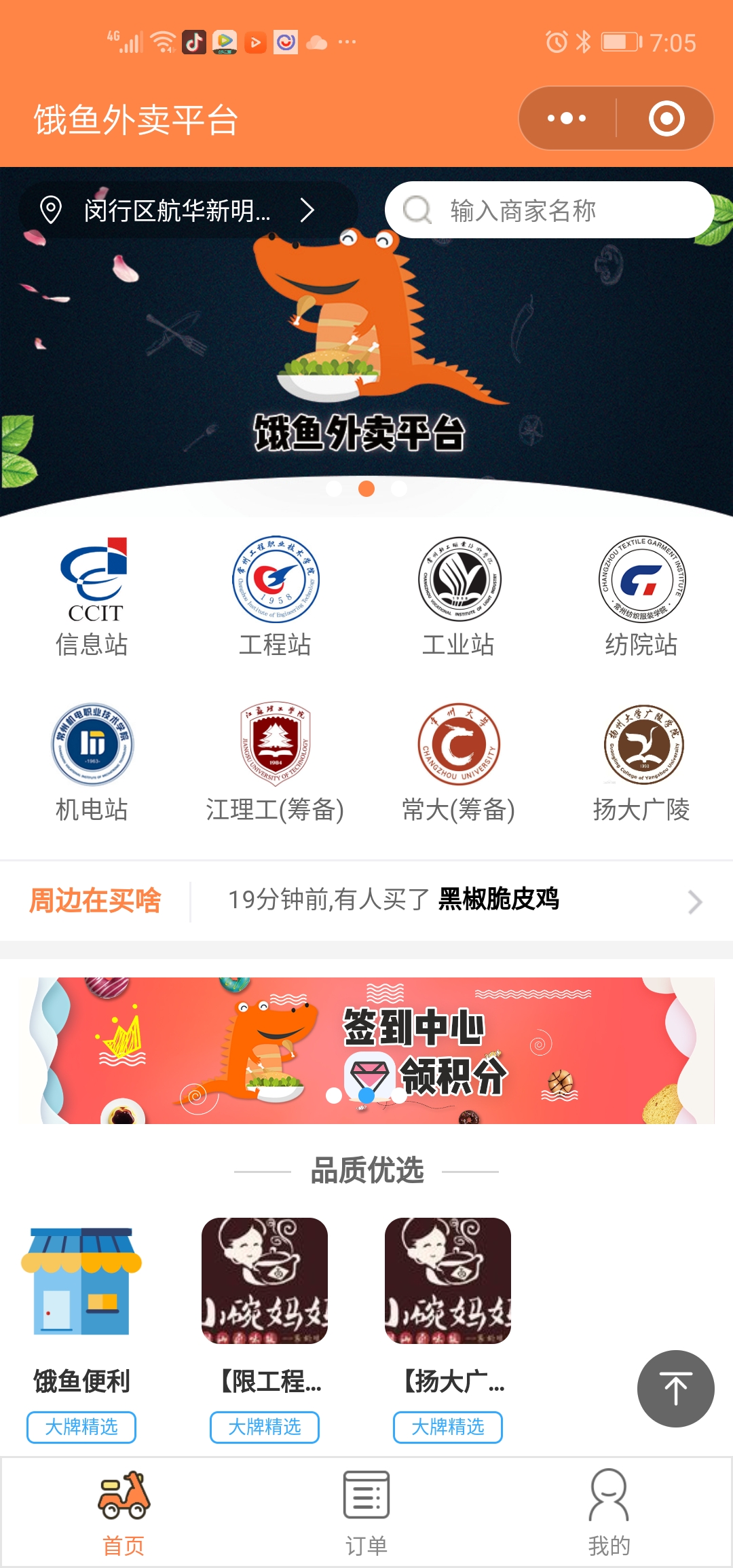Select the 纺院站 station
Viewport: 733px width, 1568px height.
coord(641,597)
